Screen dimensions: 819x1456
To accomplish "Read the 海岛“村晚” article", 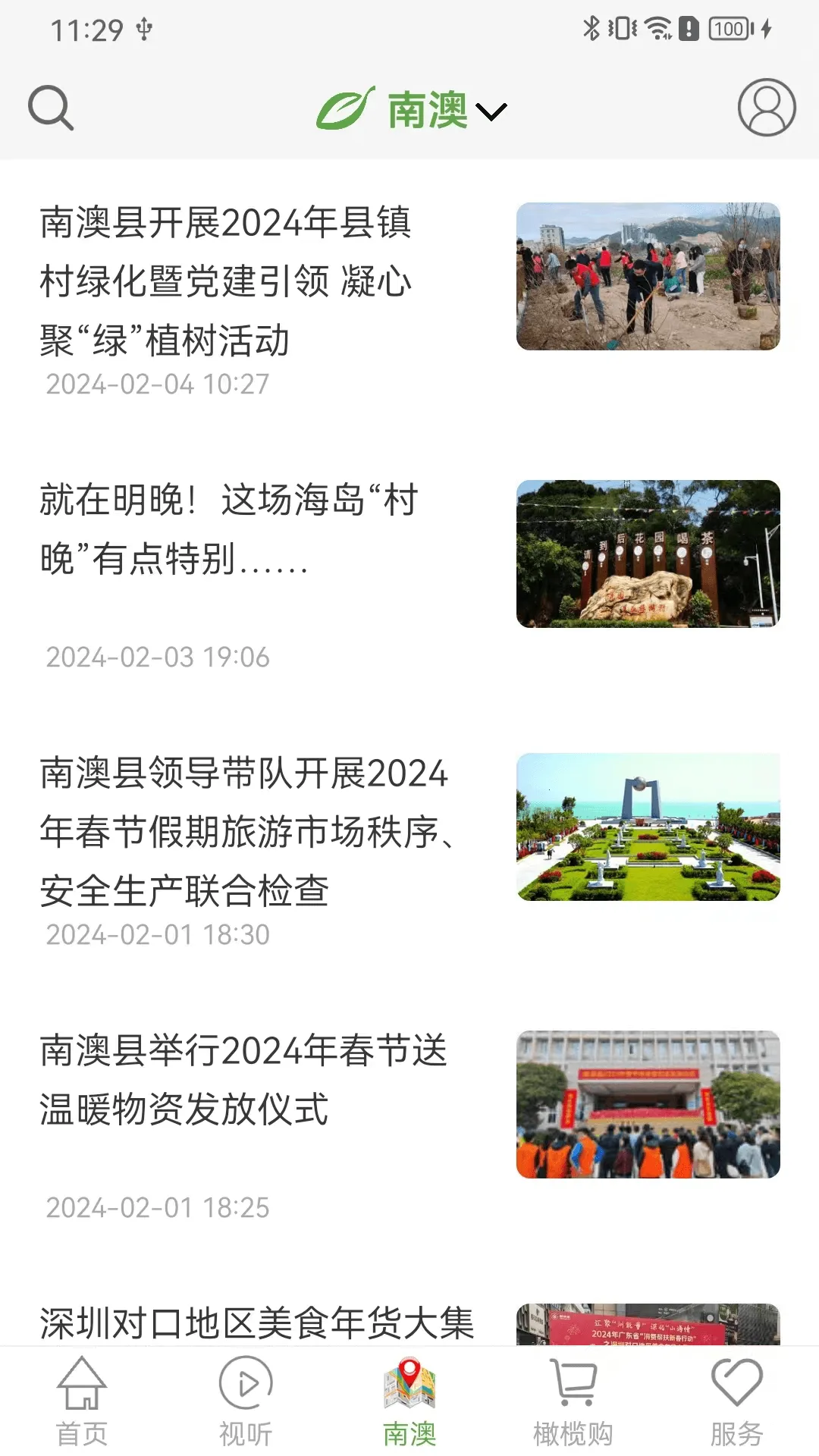I will pyautogui.click(x=229, y=529).
